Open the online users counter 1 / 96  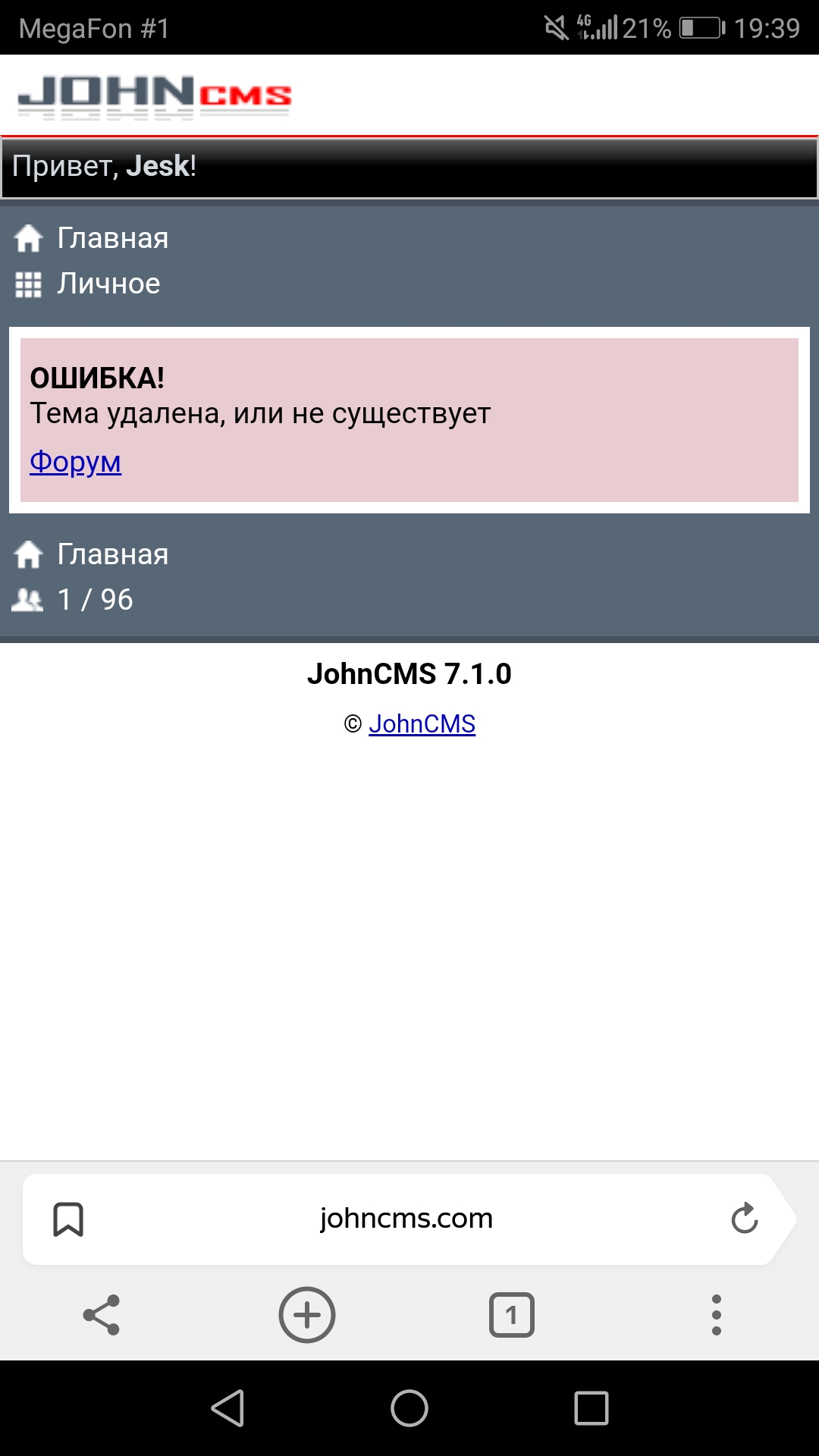tap(94, 600)
